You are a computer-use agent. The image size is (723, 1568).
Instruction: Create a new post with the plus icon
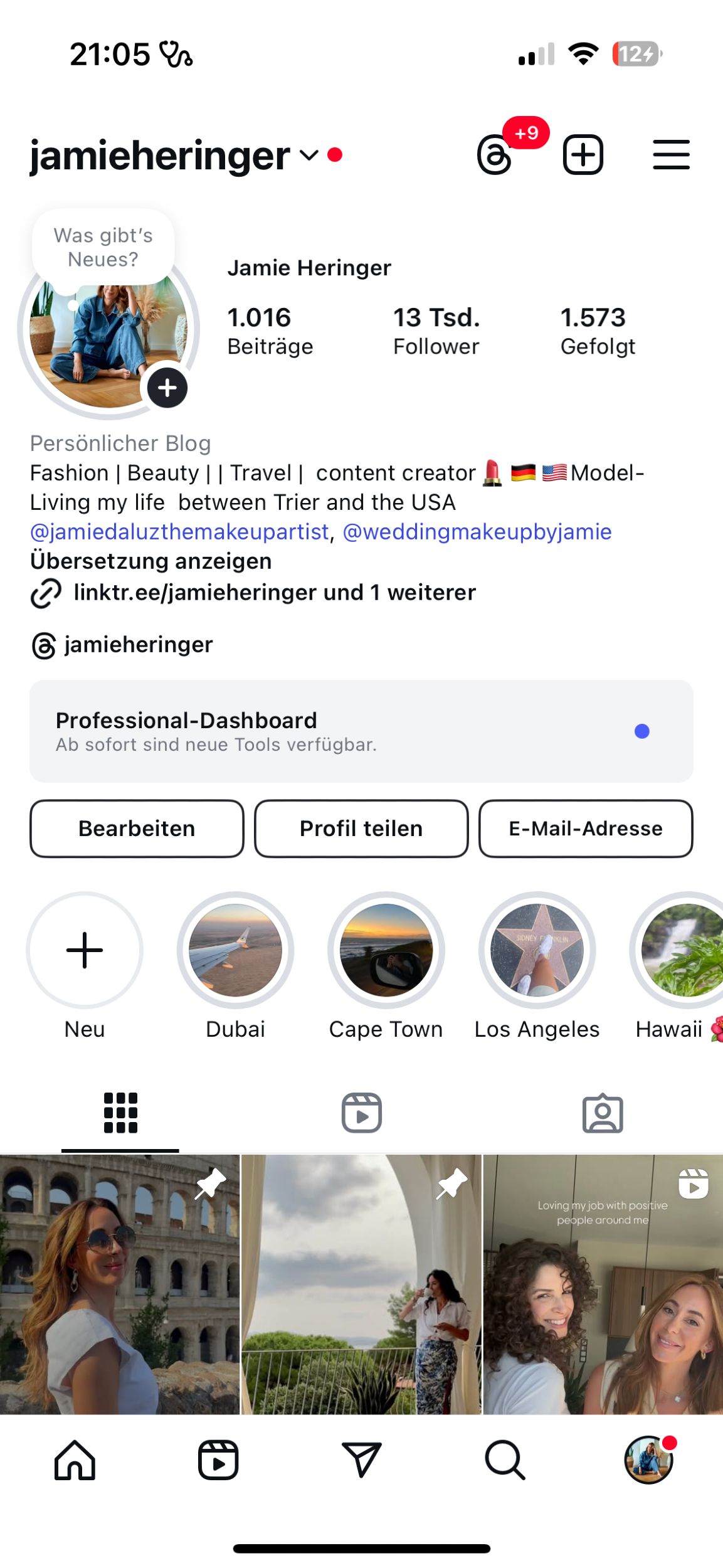[x=583, y=154]
